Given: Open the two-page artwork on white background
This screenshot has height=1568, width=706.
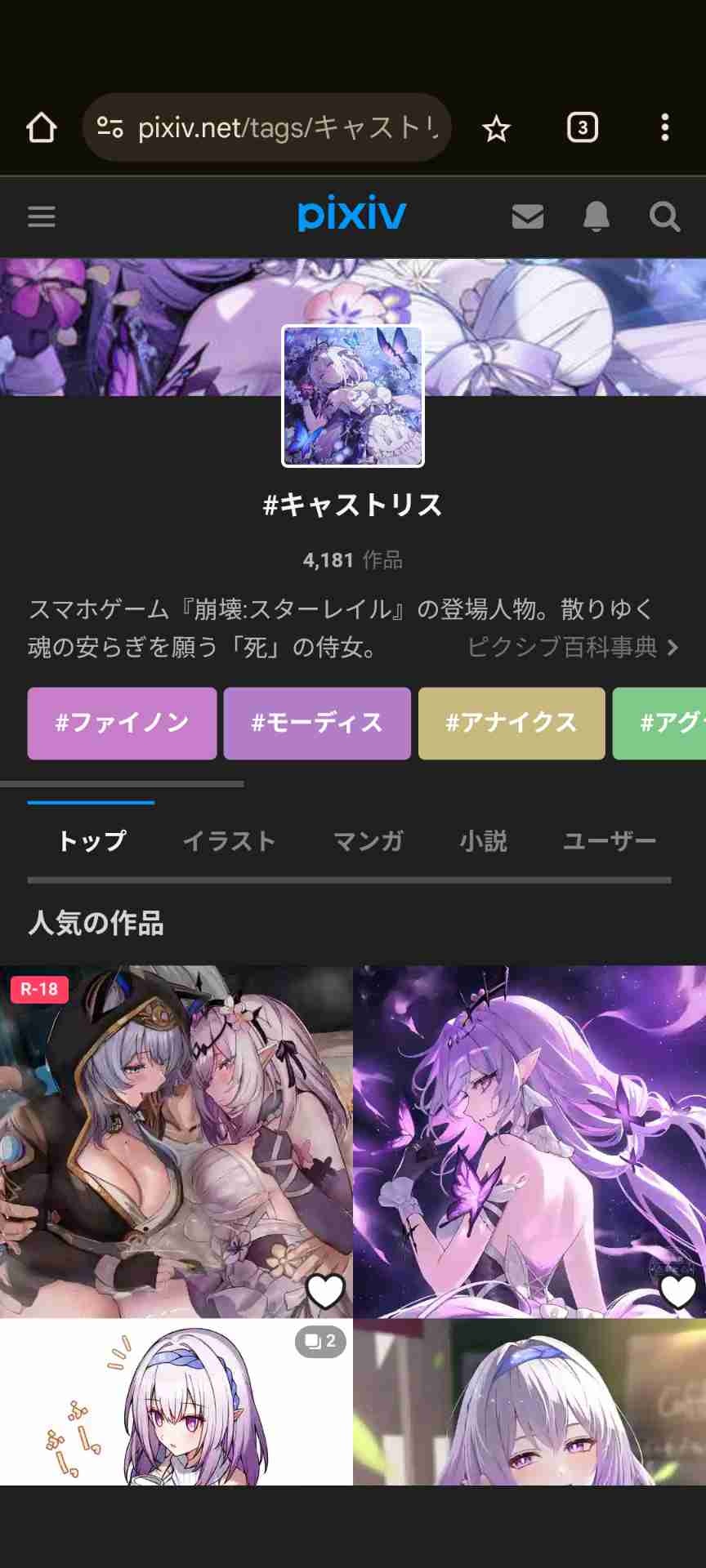Looking at the screenshot, I should 176,1401.
